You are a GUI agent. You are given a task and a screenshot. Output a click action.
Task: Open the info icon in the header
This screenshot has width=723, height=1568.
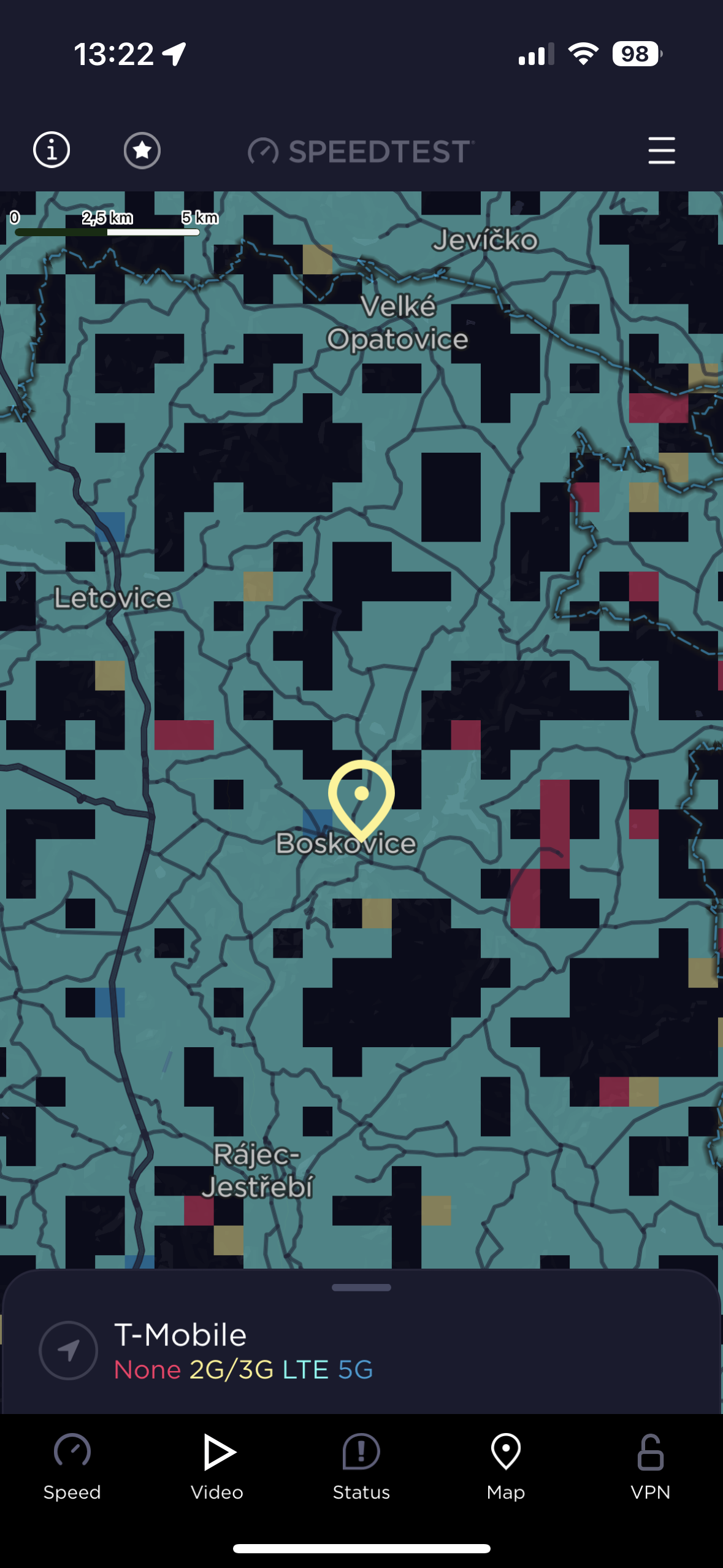tap(52, 150)
